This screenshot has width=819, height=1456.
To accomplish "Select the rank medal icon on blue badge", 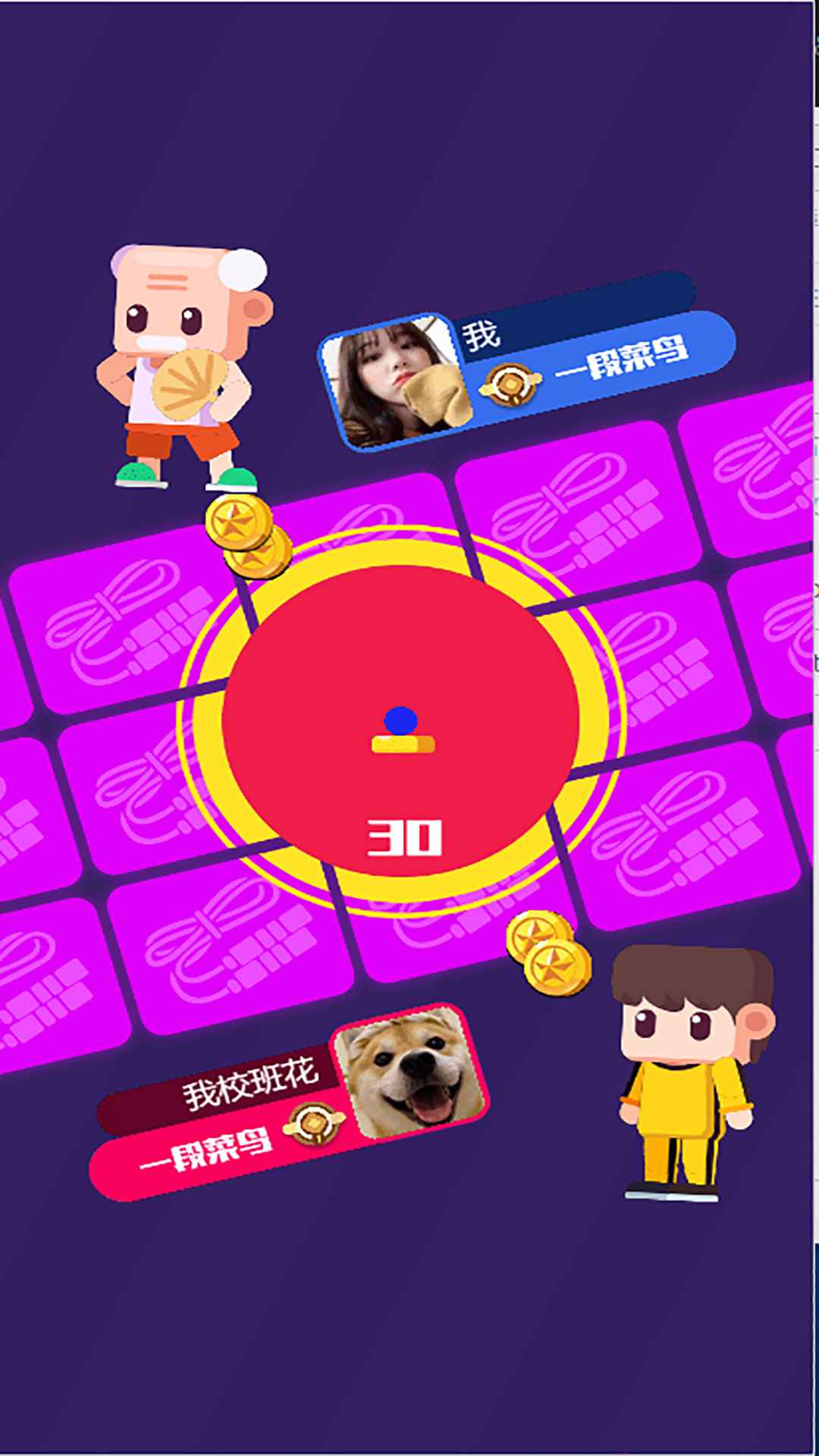I will (x=510, y=381).
